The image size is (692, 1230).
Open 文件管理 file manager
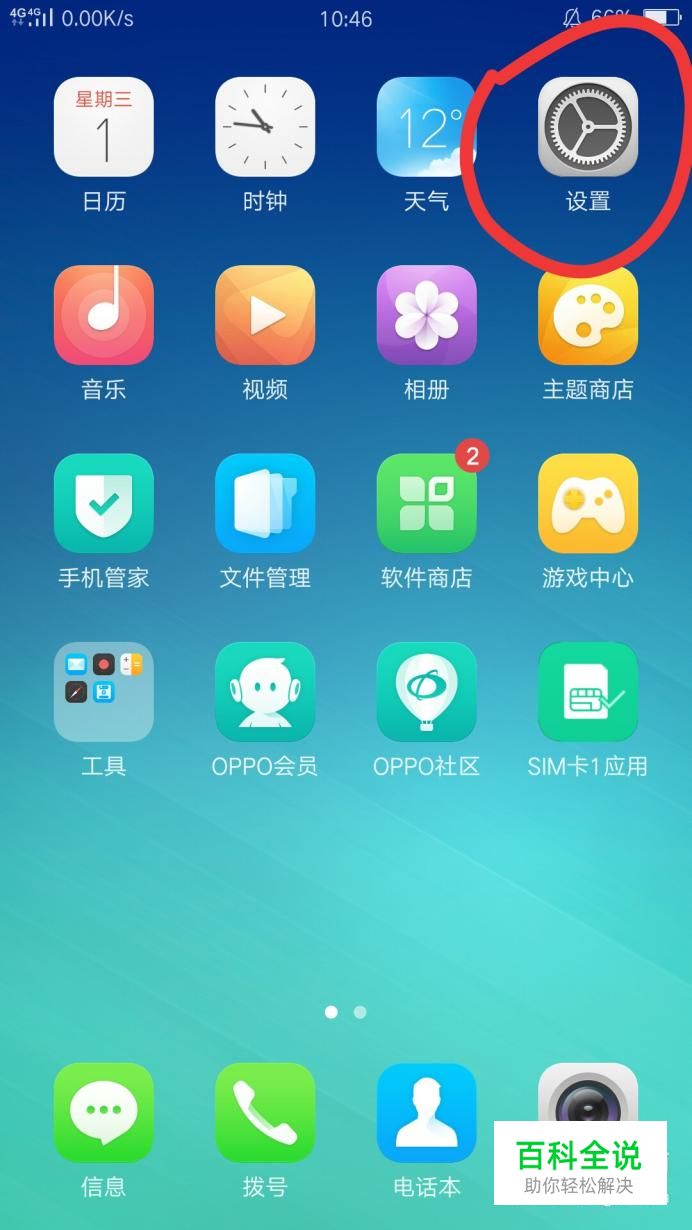click(265, 503)
